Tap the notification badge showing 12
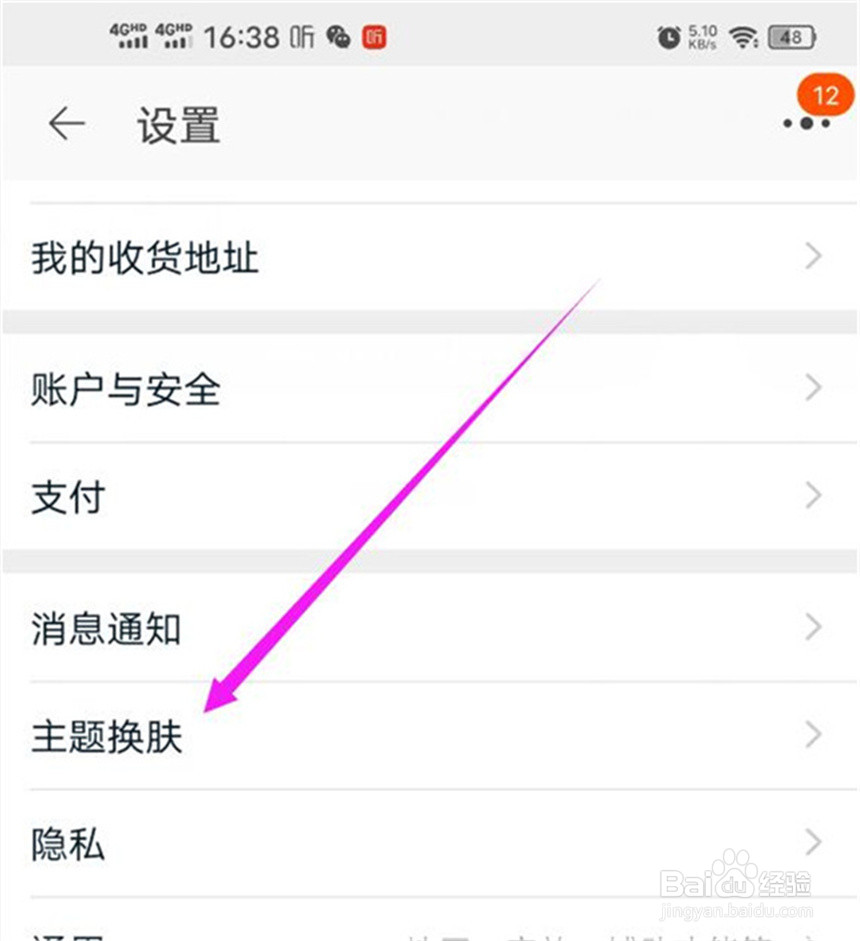 tap(826, 95)
